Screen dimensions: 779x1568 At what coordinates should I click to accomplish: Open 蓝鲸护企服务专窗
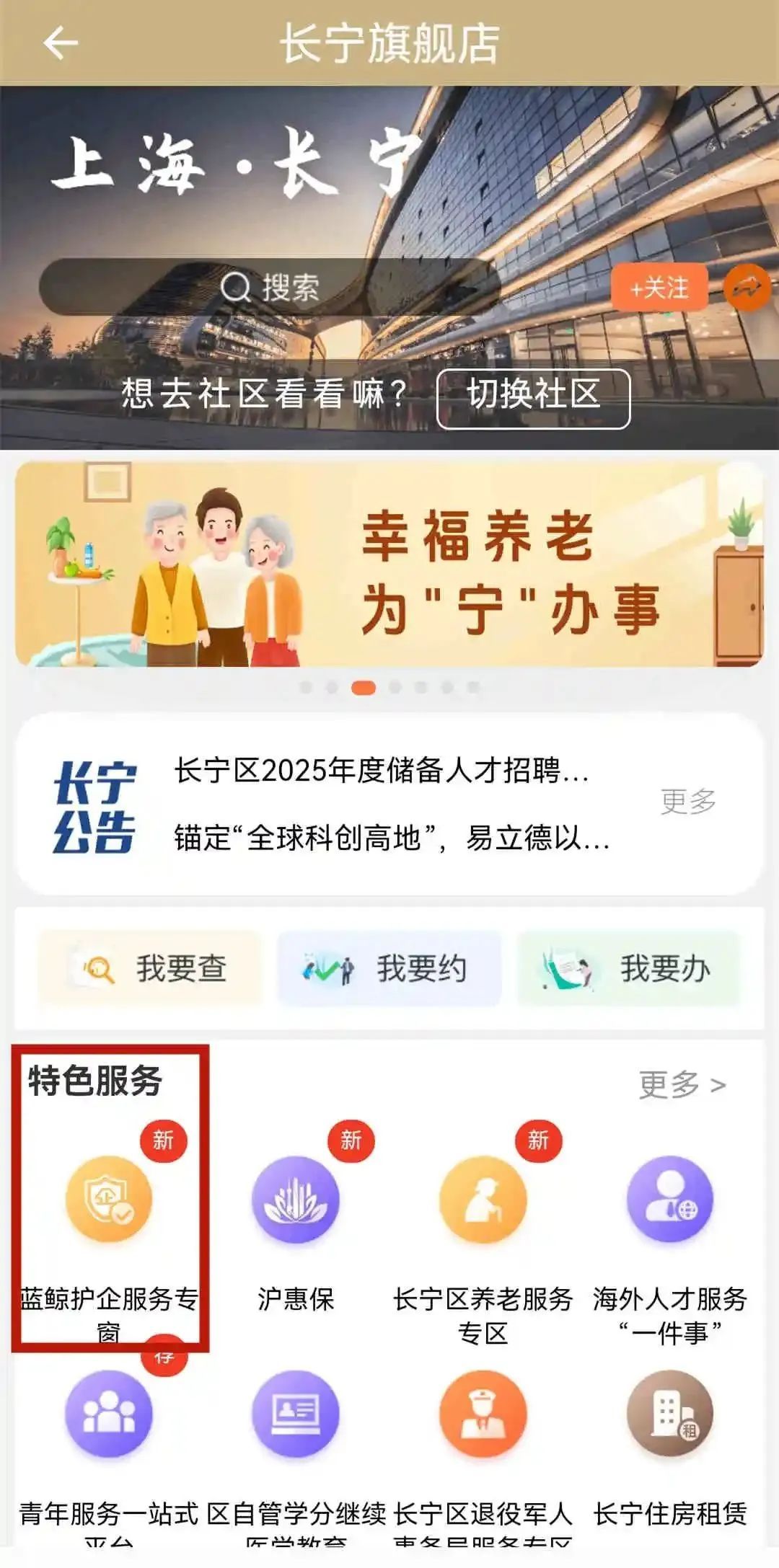point(109,1200)
